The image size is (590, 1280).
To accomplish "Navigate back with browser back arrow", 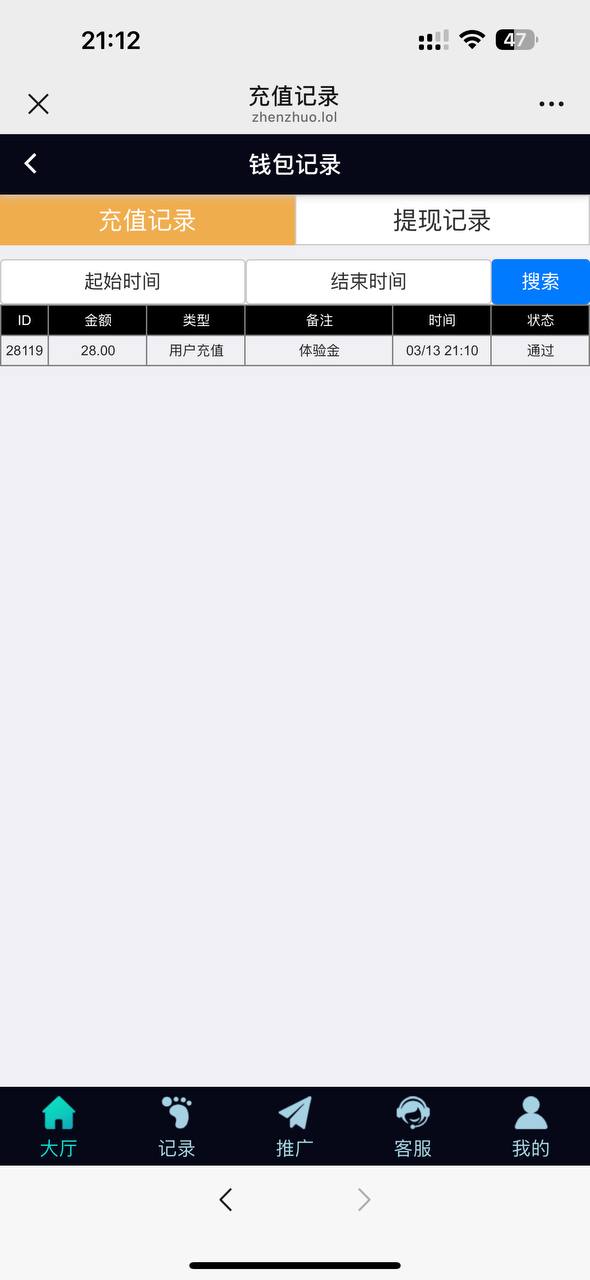I will [x=226, y=1200].
